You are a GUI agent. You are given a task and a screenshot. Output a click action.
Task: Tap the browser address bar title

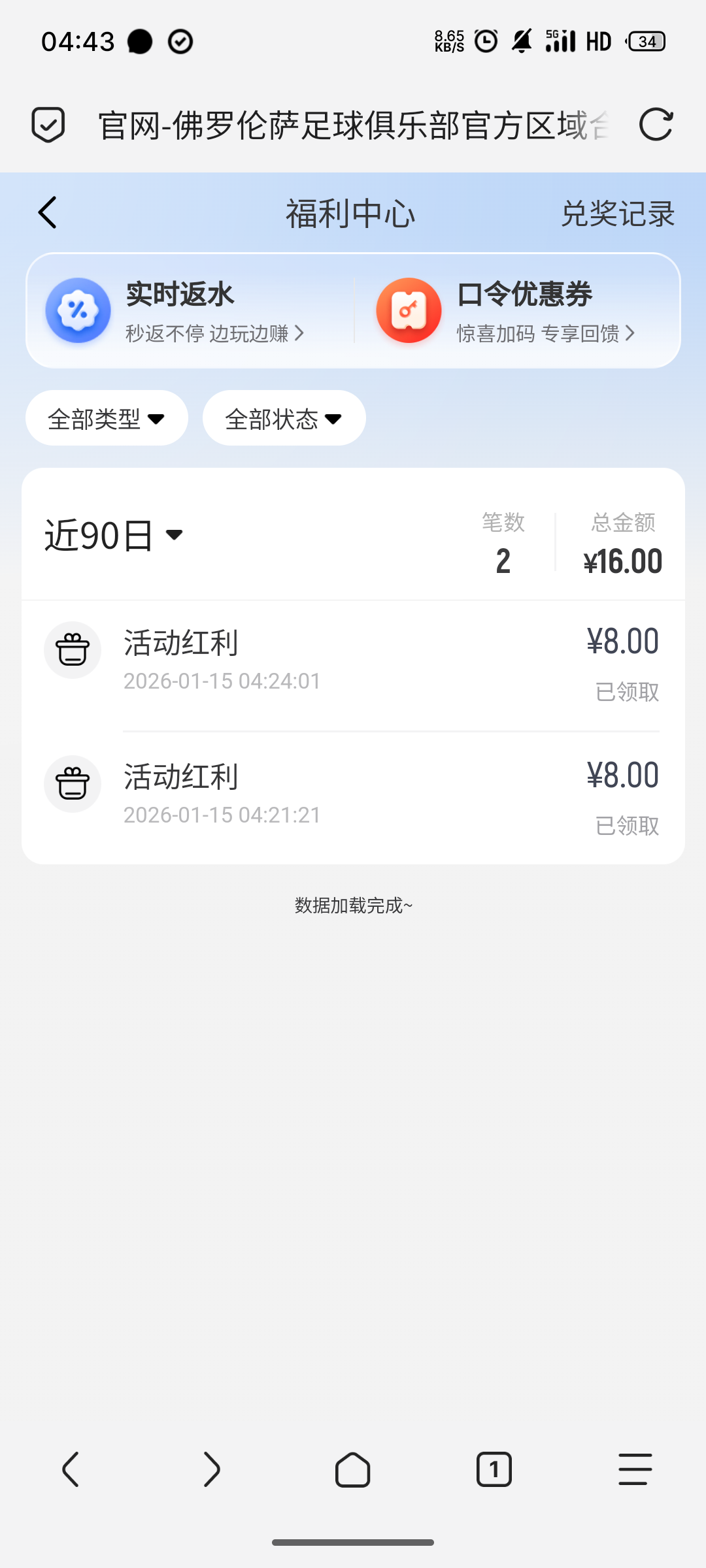[x=353, y=125]
